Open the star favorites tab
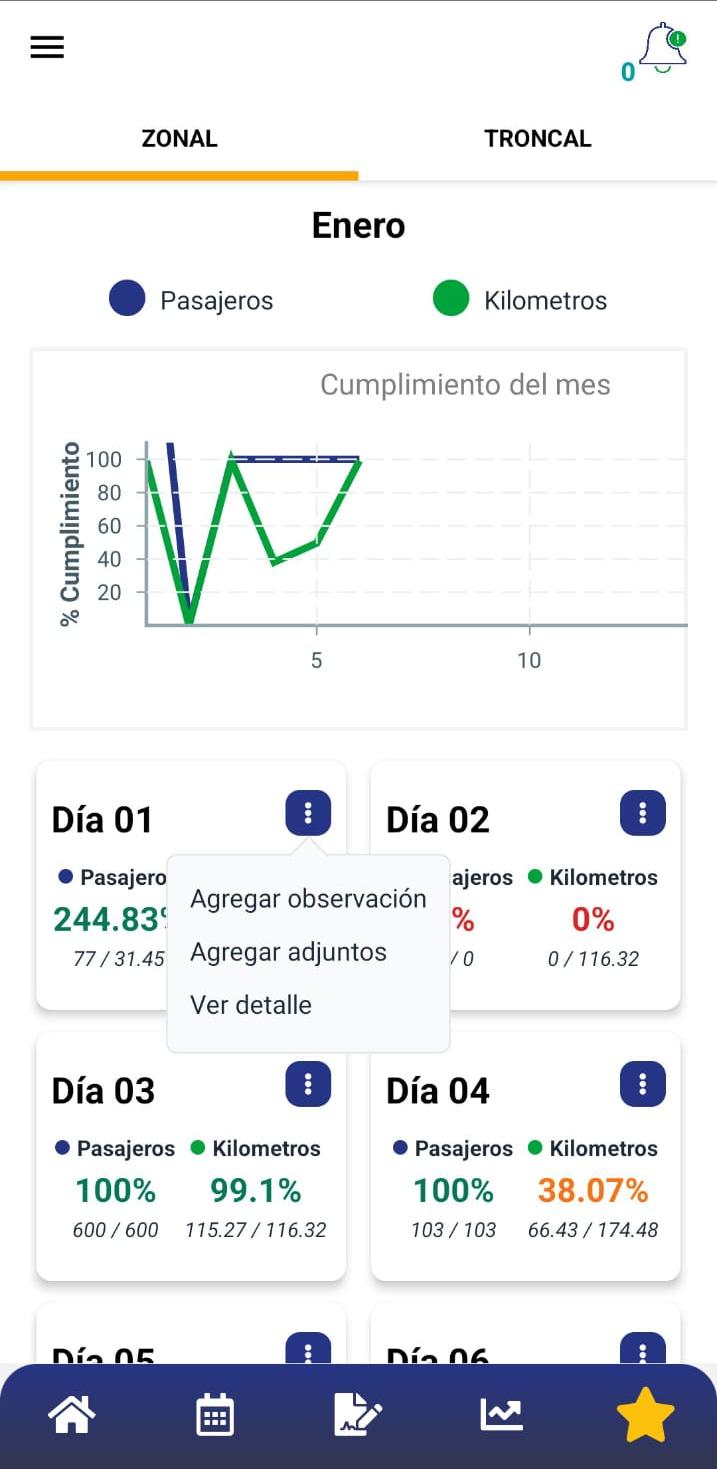The width and height of the screenshot is (717, 1469). pos(645,1415)
